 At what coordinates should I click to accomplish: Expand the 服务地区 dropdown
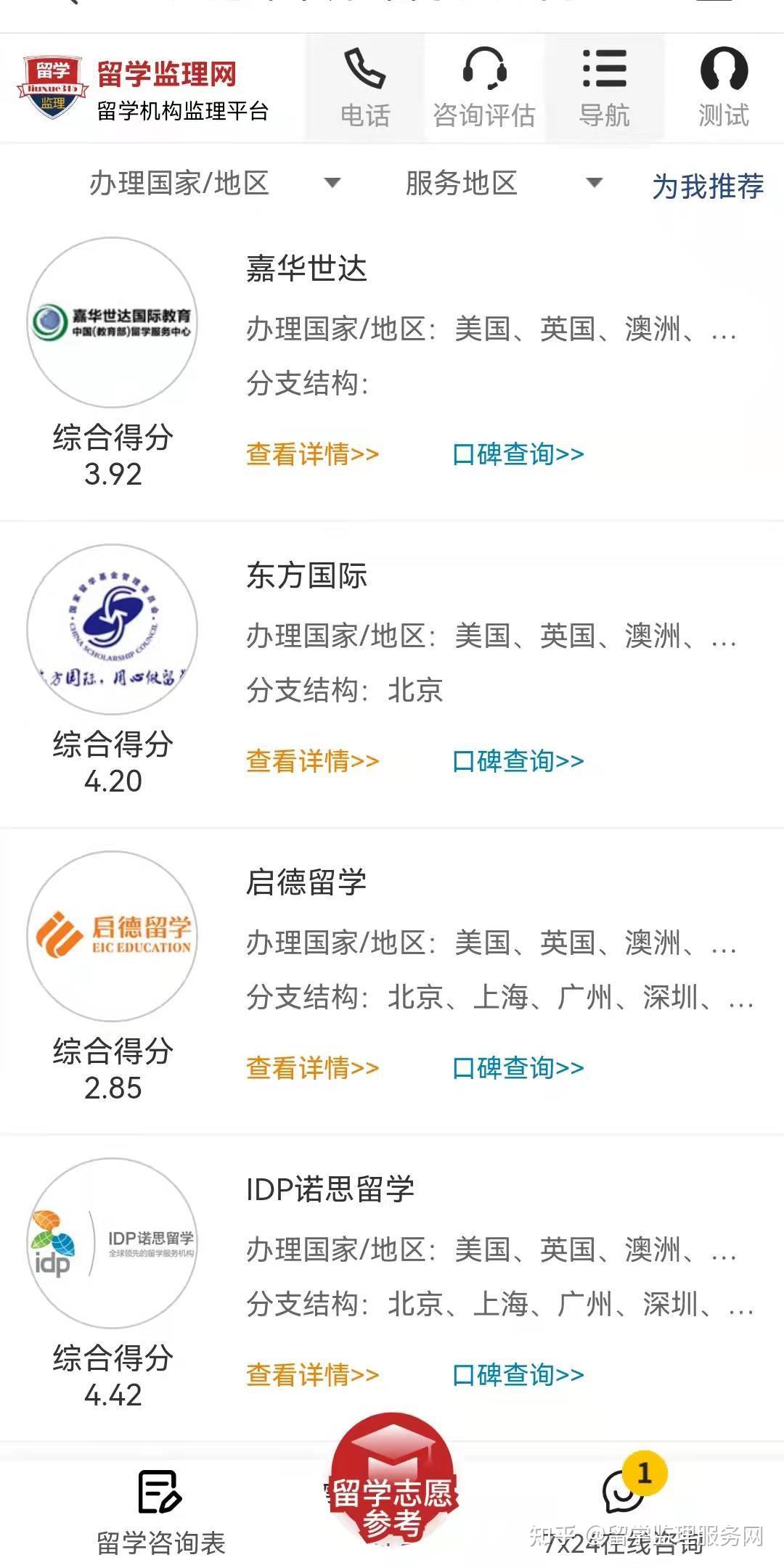coord(504,183)
